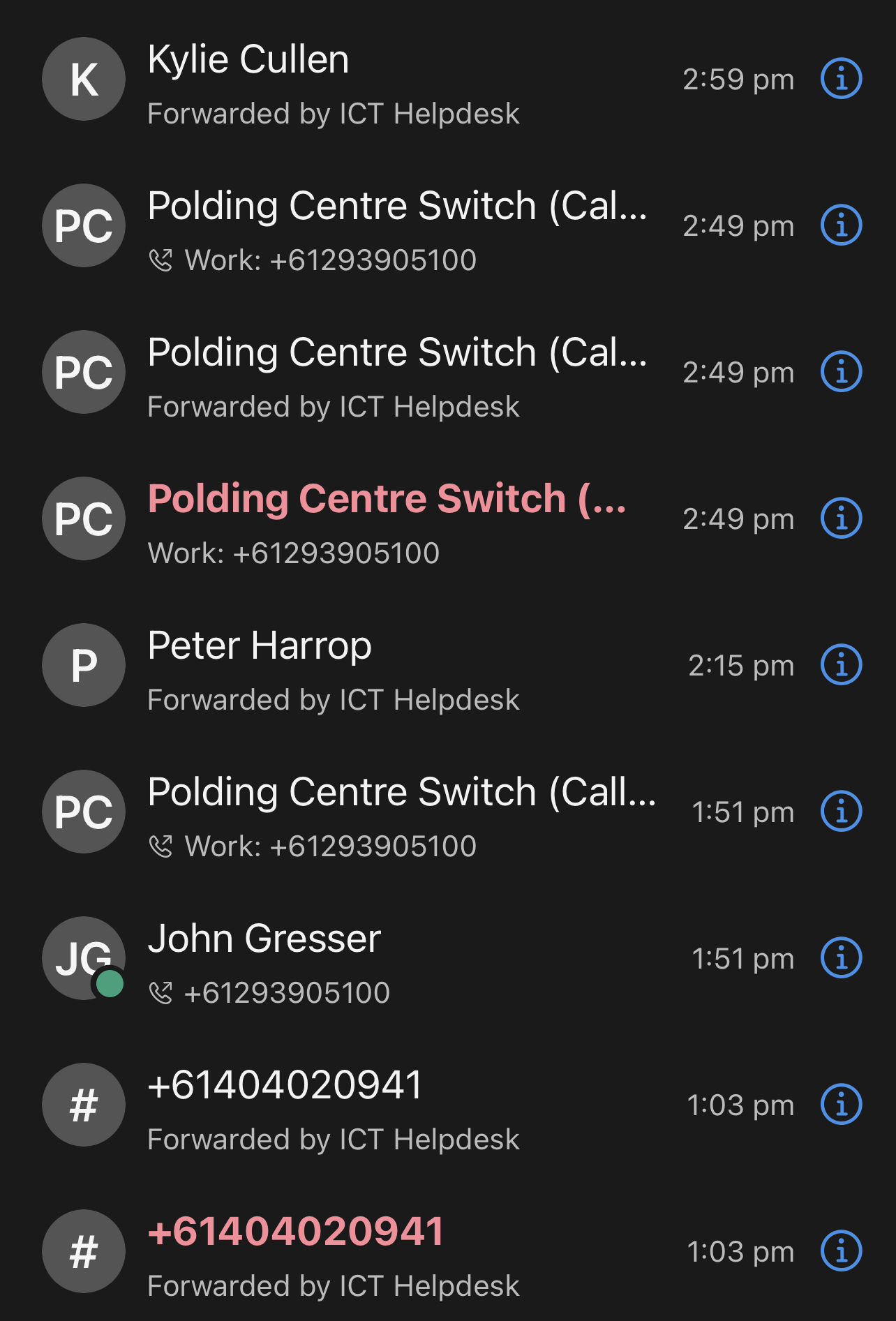The image size is (896, 1321).
Task: Tap Work: +61293905100 under the 1:51 pm call
Action: (x=312, y=846)
